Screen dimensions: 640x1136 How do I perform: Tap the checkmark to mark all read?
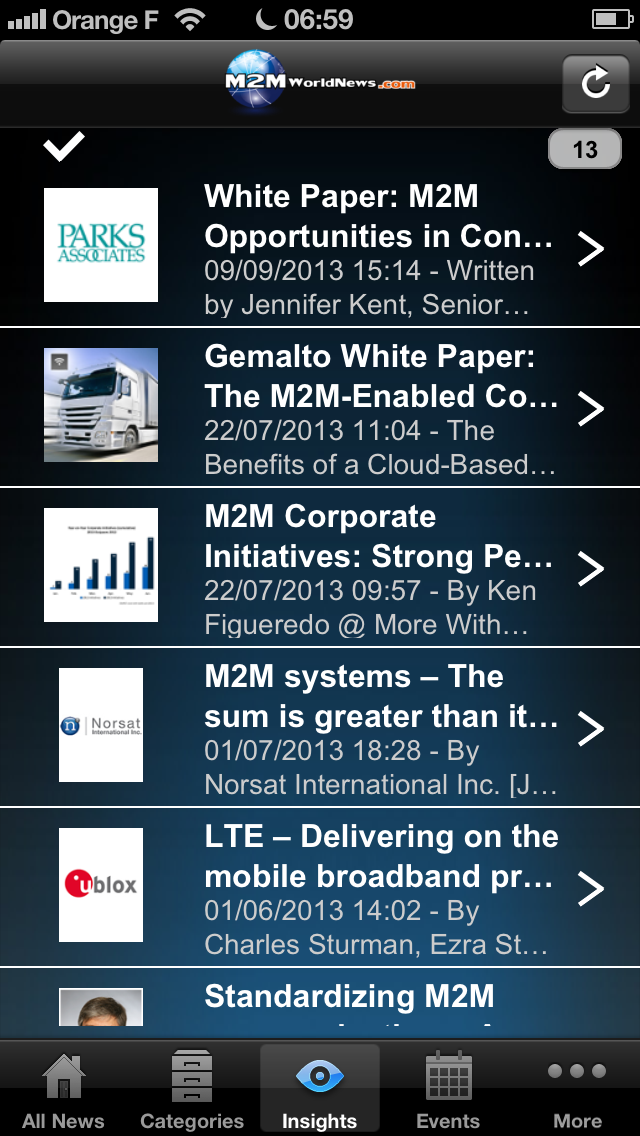coord(64,148)
